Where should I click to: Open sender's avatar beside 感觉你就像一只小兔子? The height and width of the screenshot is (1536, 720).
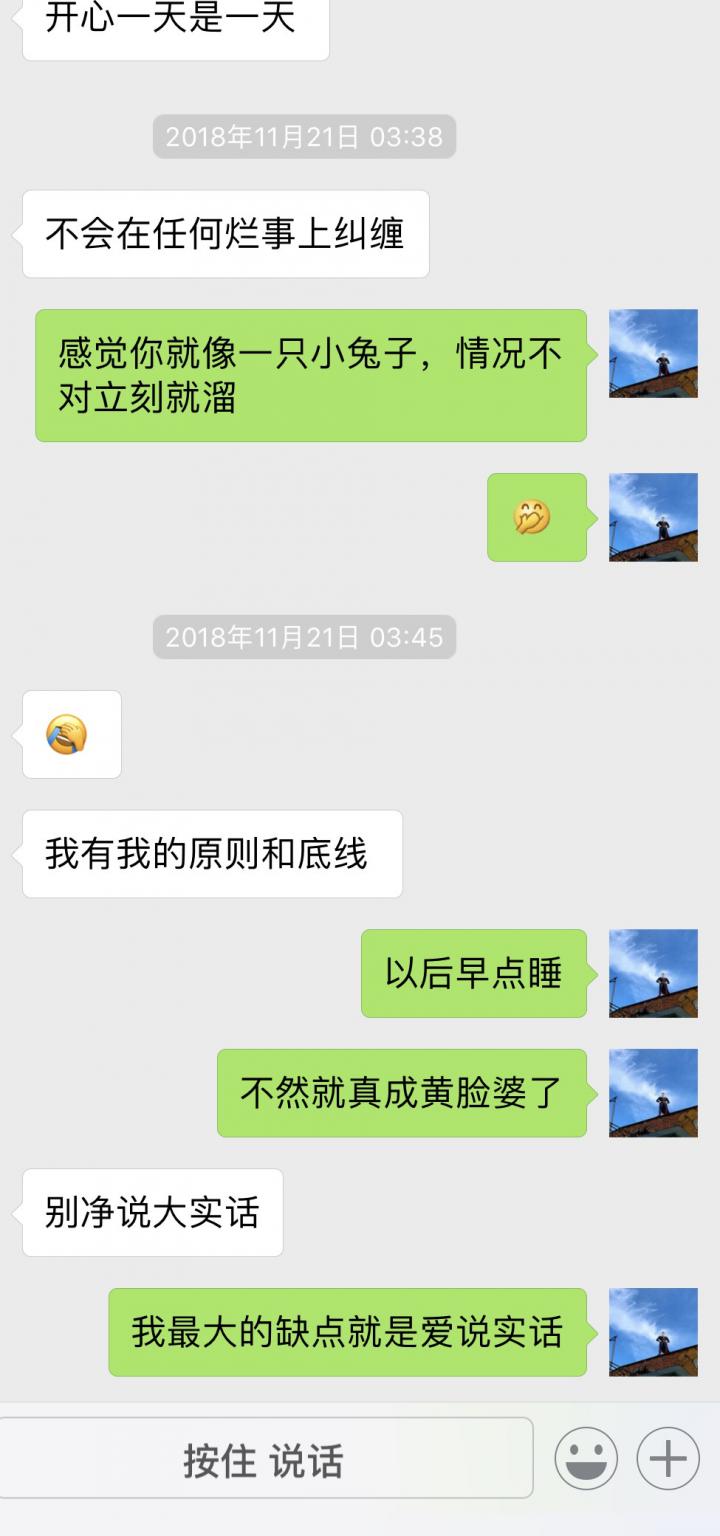click(653, 354)
